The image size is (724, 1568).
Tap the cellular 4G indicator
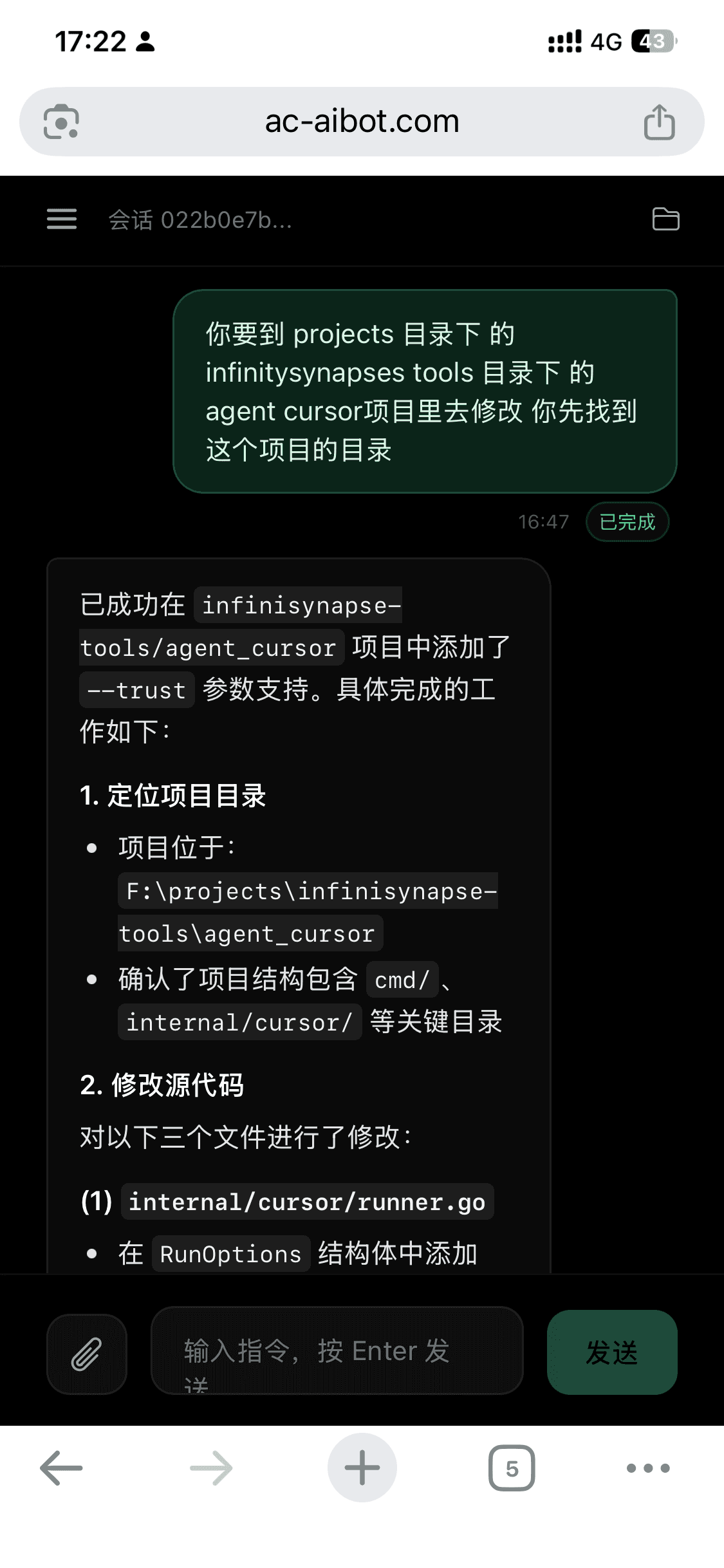[x=606, y=41]
